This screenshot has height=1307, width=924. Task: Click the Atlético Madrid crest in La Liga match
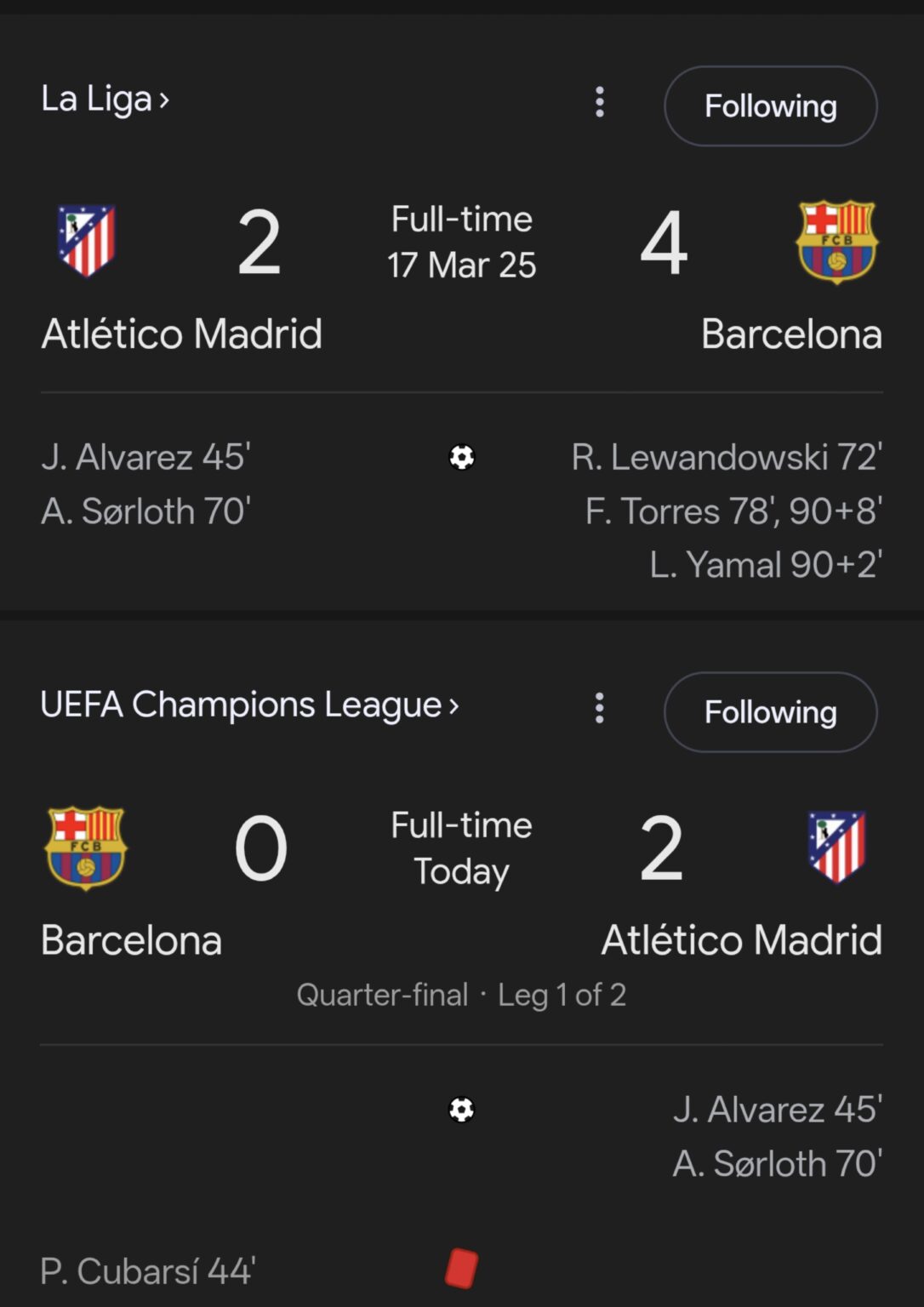point(85,241)
